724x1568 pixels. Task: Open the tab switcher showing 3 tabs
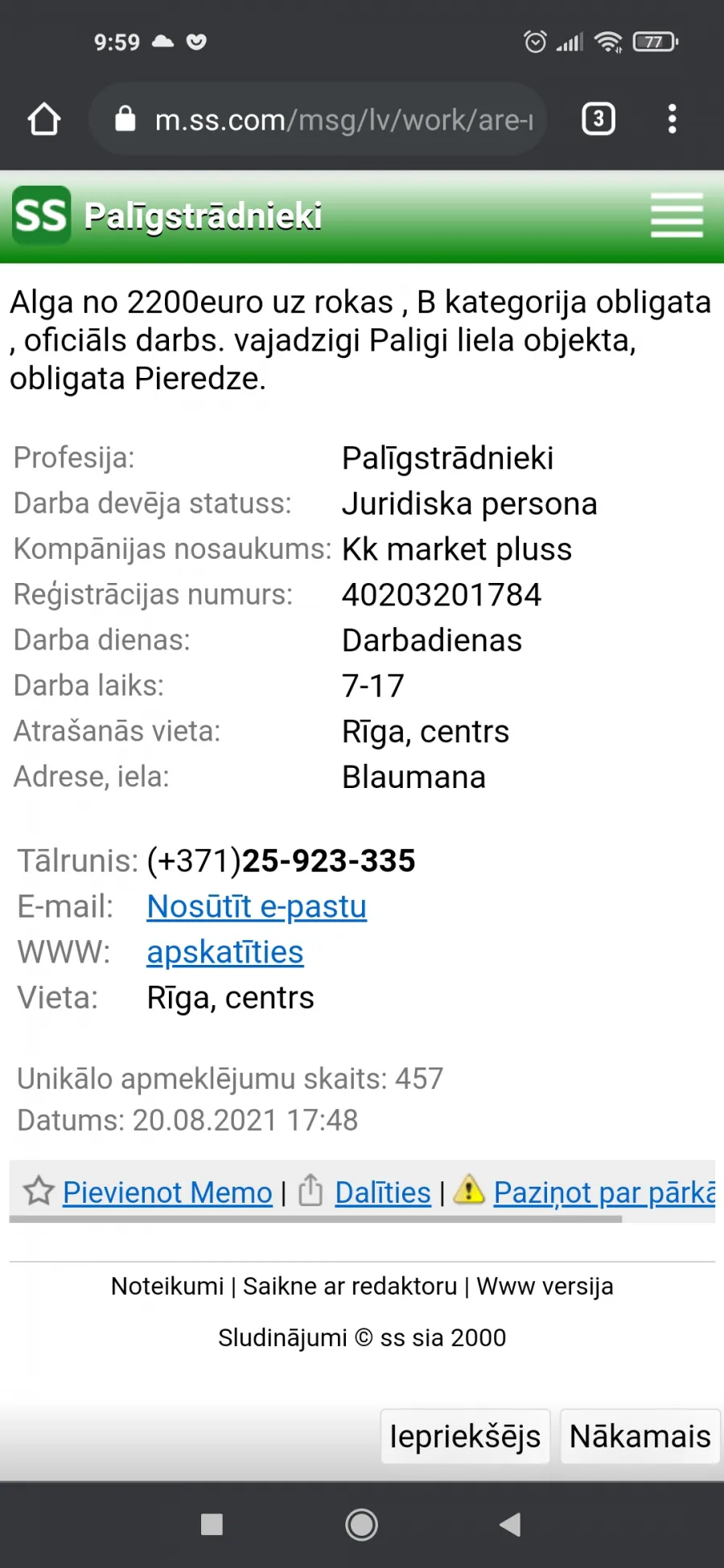599,119
